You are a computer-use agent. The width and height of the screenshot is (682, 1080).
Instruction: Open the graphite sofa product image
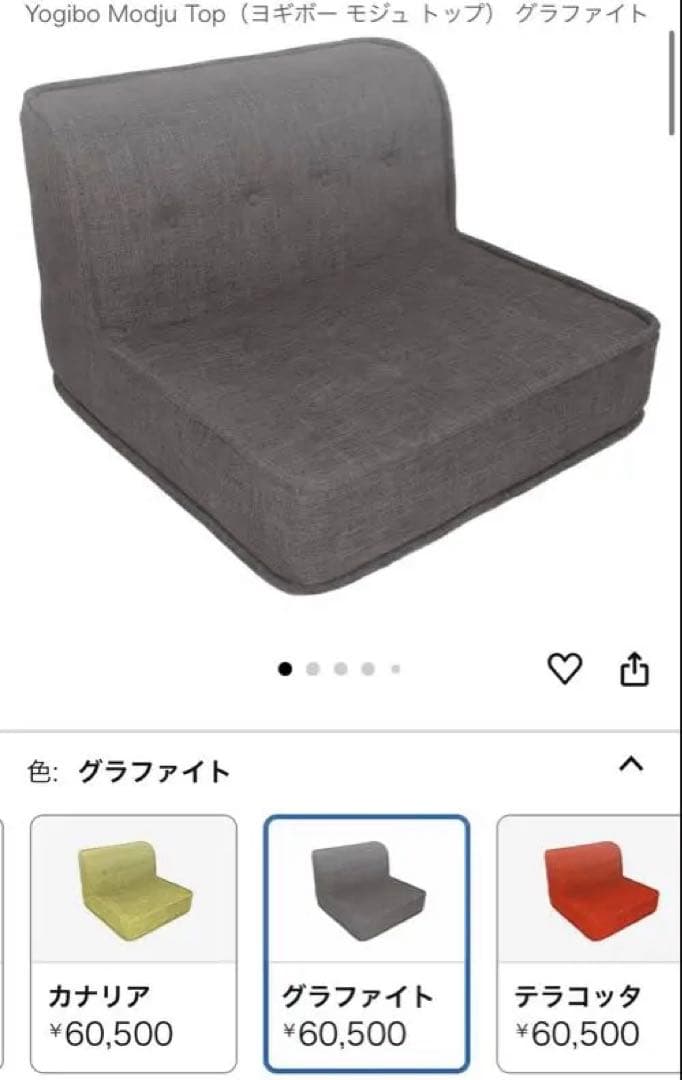338,320
